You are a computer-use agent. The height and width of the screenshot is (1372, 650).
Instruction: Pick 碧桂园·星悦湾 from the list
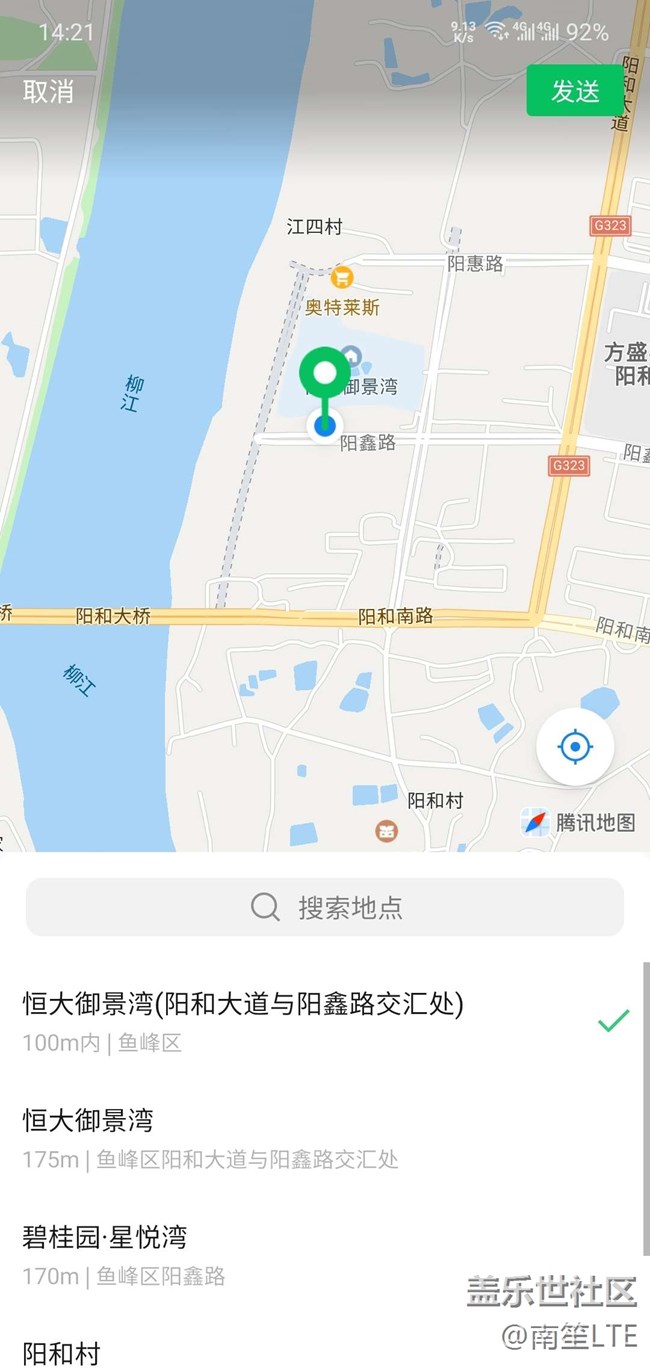click(300, 1254)
